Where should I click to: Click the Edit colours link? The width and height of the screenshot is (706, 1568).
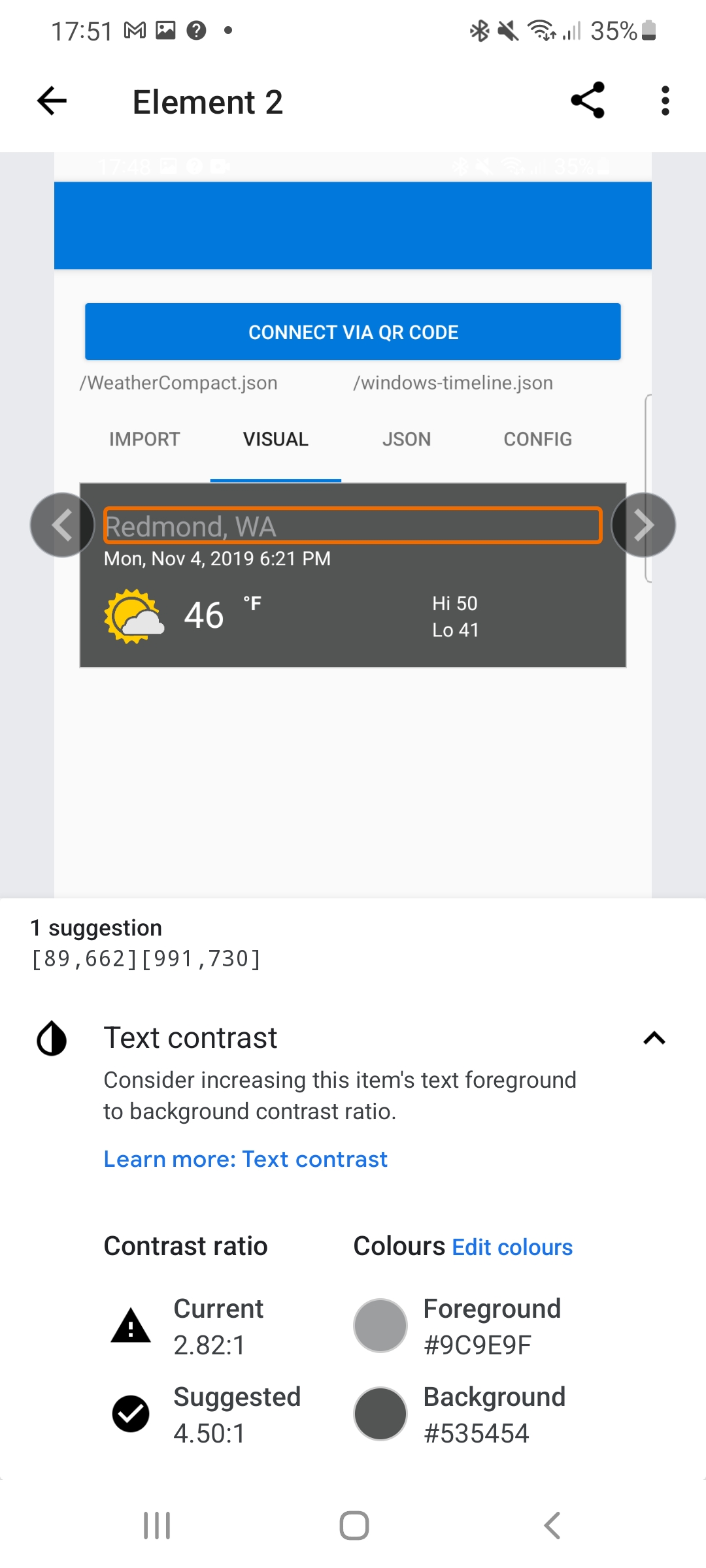click(x=513, y=1247)
